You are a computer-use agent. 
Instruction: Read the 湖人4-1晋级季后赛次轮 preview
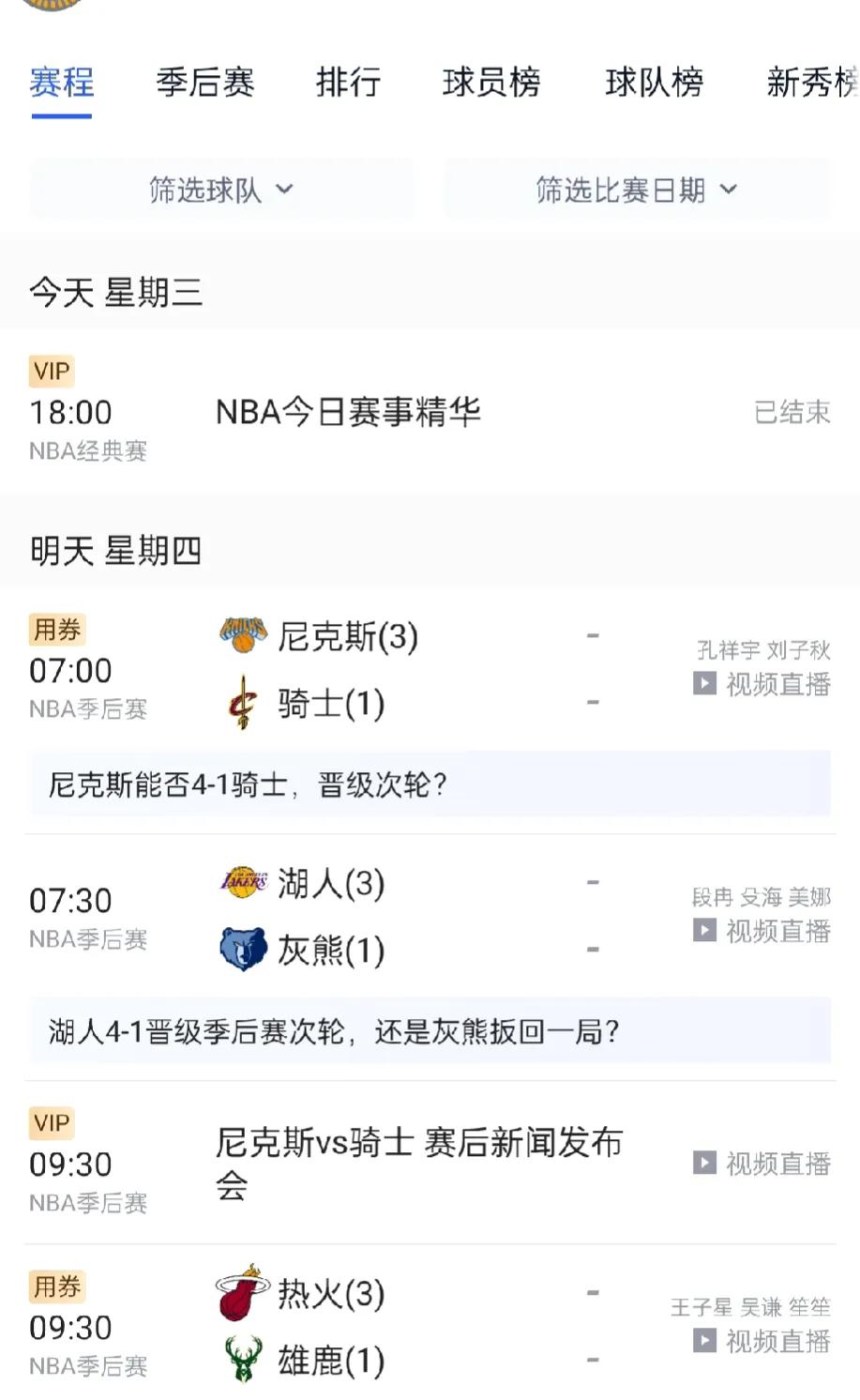[x=430, y=1031]
